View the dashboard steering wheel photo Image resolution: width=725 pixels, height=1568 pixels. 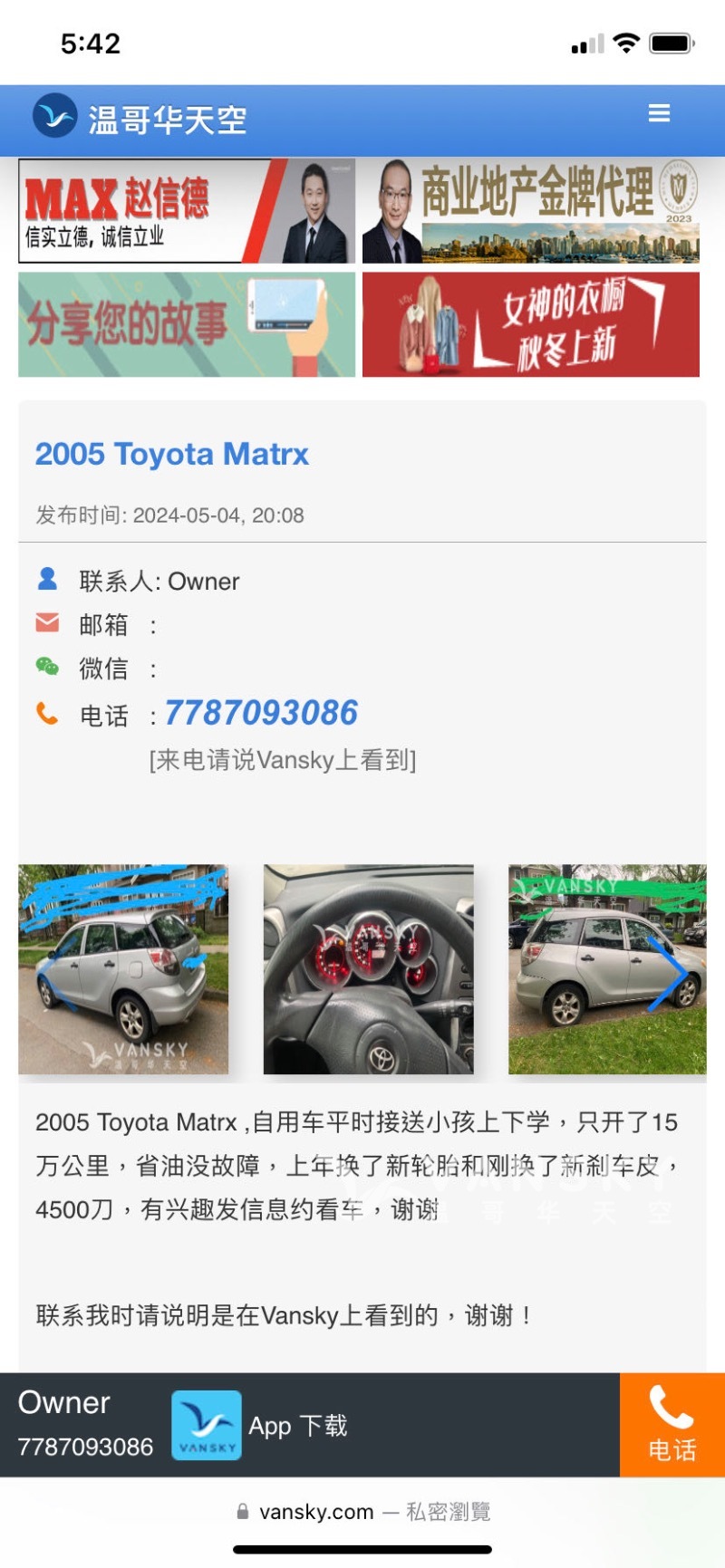click(x=368, y=969)
